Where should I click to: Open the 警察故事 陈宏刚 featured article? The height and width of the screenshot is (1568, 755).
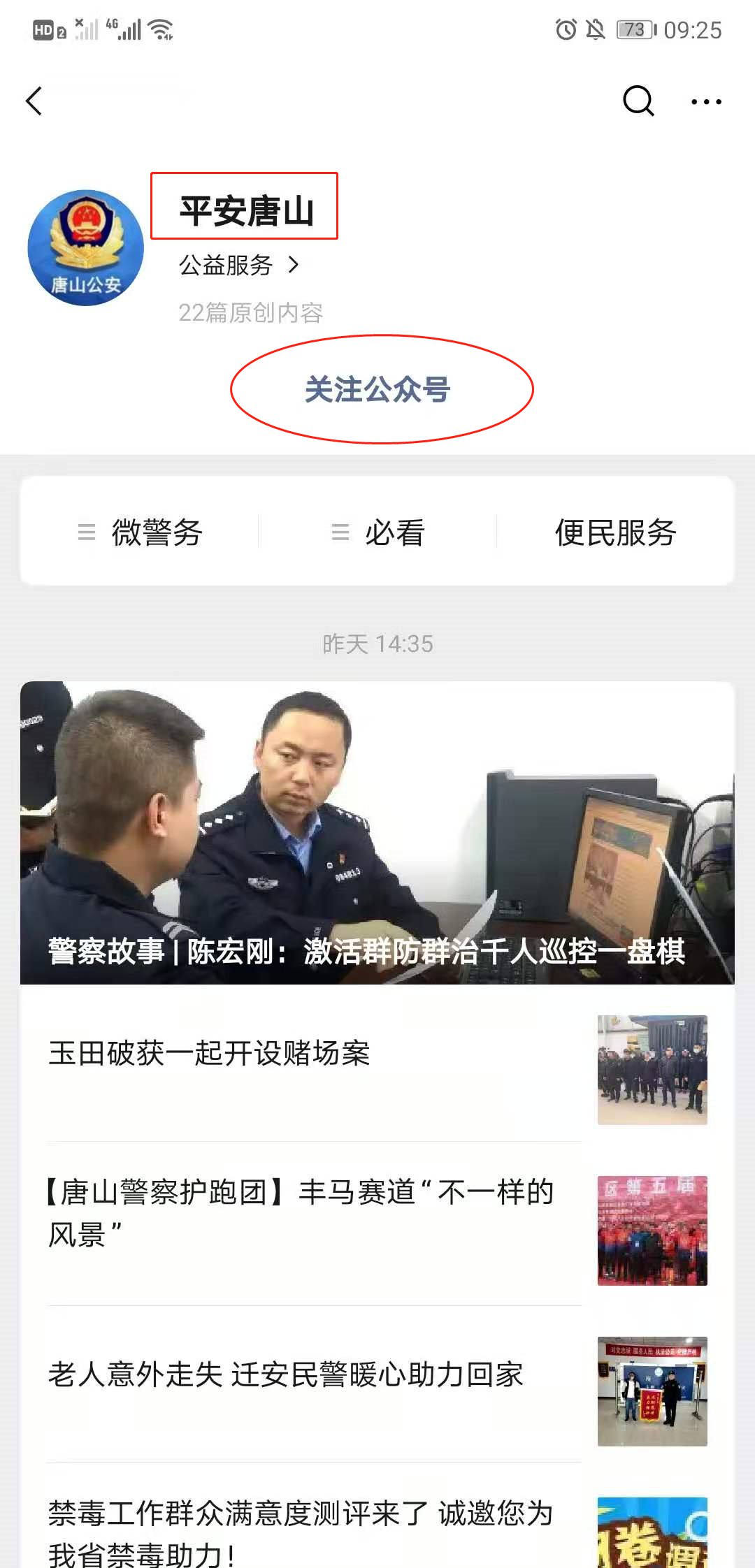coord(377,833)
